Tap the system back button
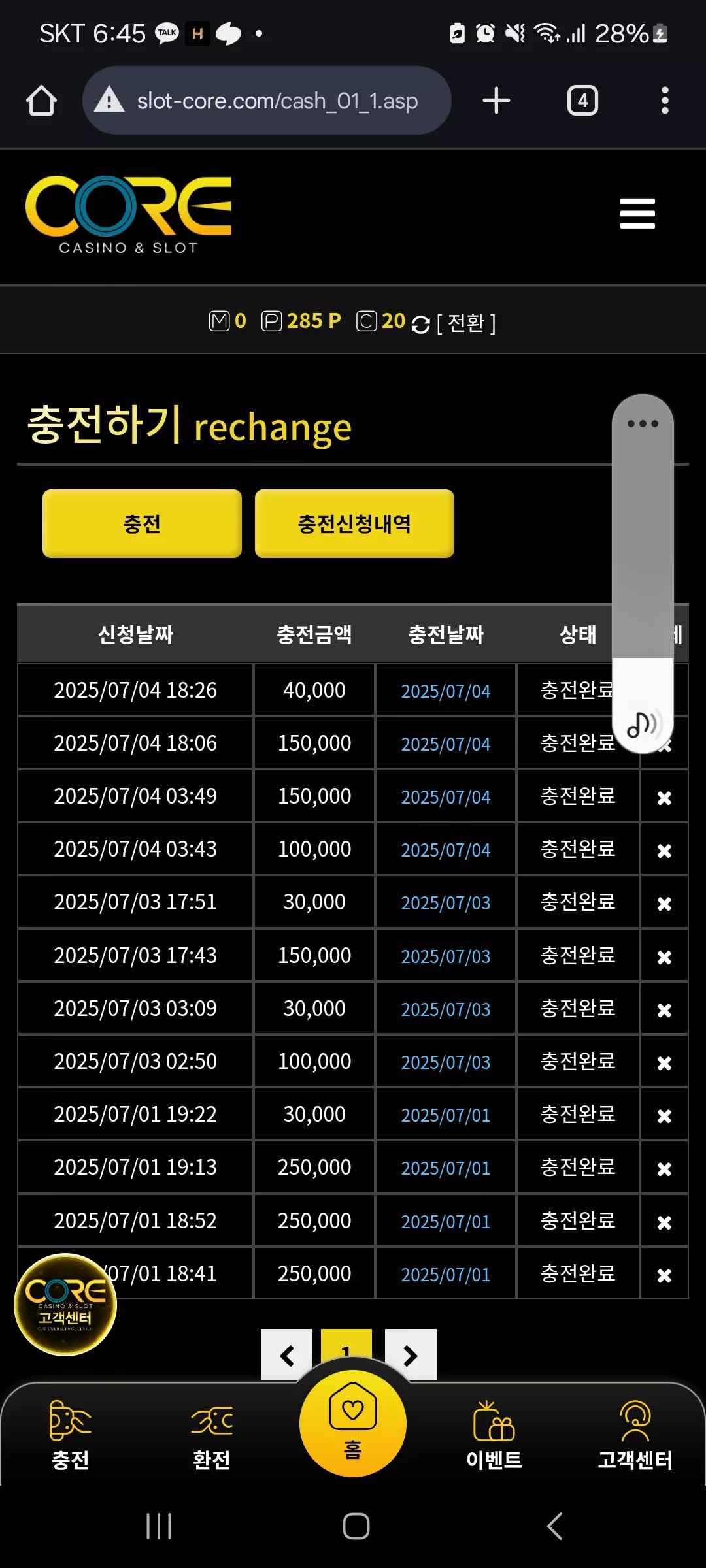This screenshot has height=1568, width=706. pyautogui.click(x=554, y=1526)
